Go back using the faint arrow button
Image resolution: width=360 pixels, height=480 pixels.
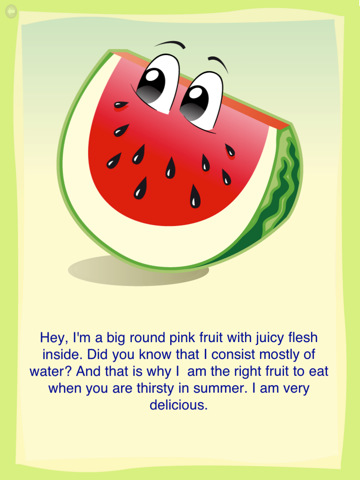coord(11,11)
